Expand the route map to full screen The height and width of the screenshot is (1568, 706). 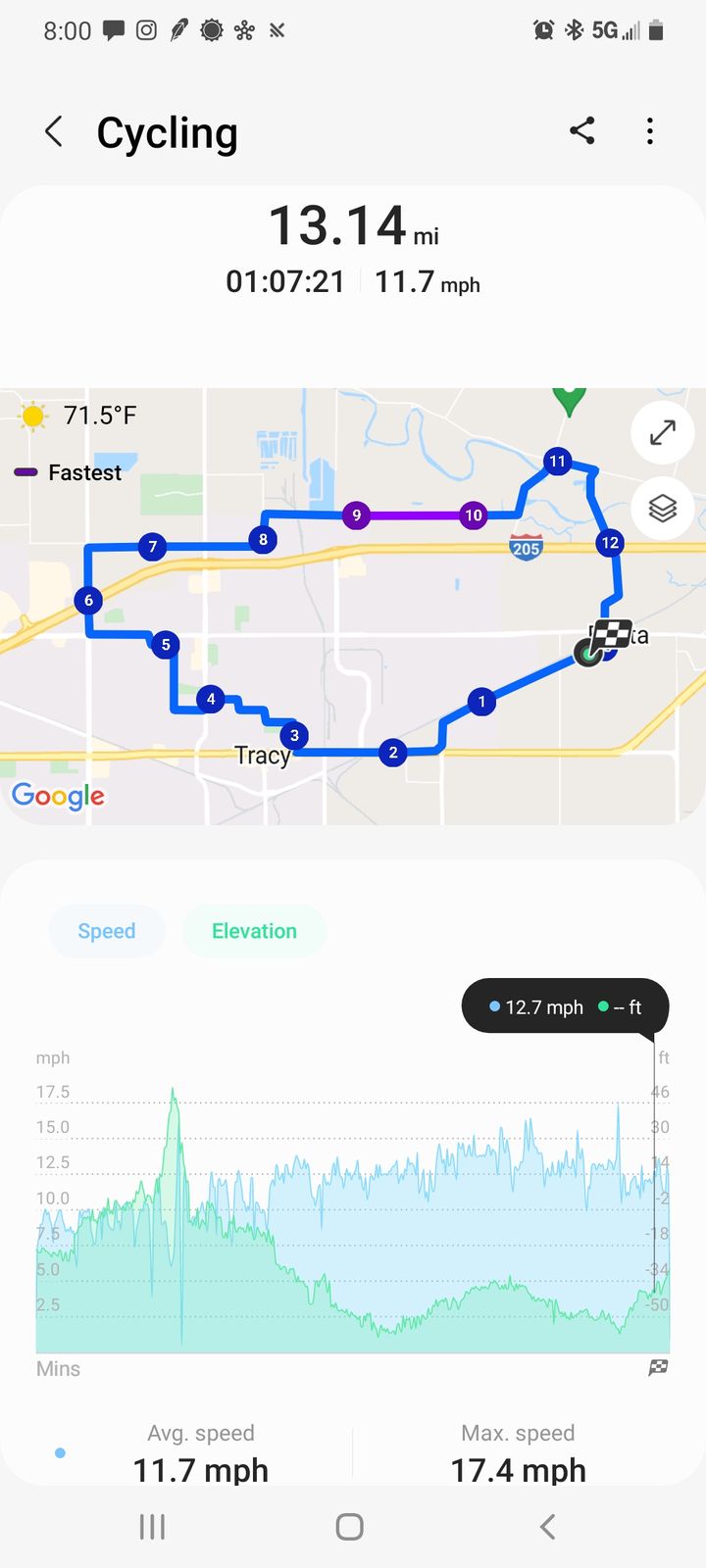pos(663,432)
